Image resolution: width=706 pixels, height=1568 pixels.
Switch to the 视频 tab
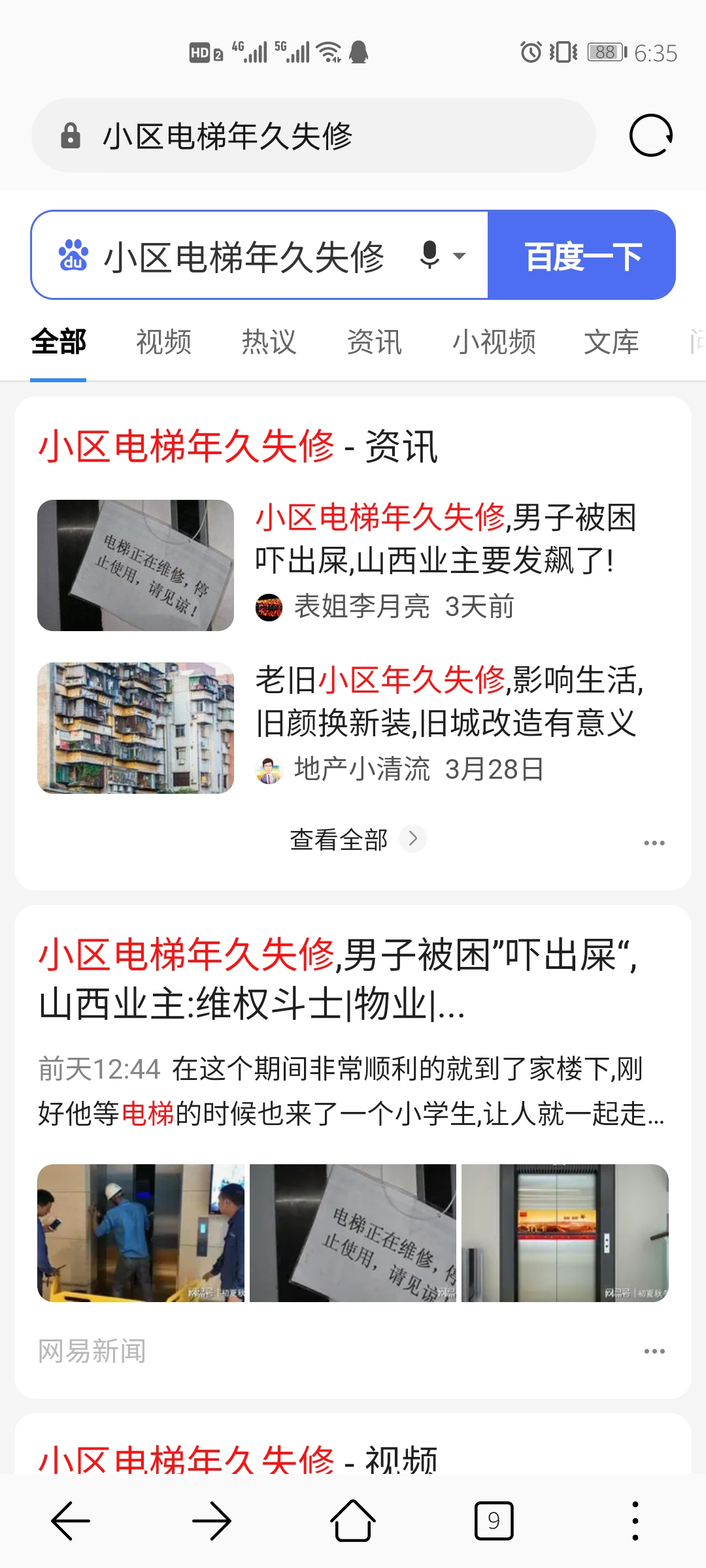pos(163,342)
